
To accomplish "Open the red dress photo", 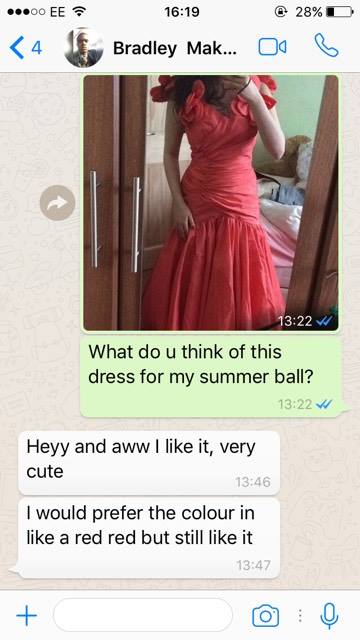I will tap(211, 202).
